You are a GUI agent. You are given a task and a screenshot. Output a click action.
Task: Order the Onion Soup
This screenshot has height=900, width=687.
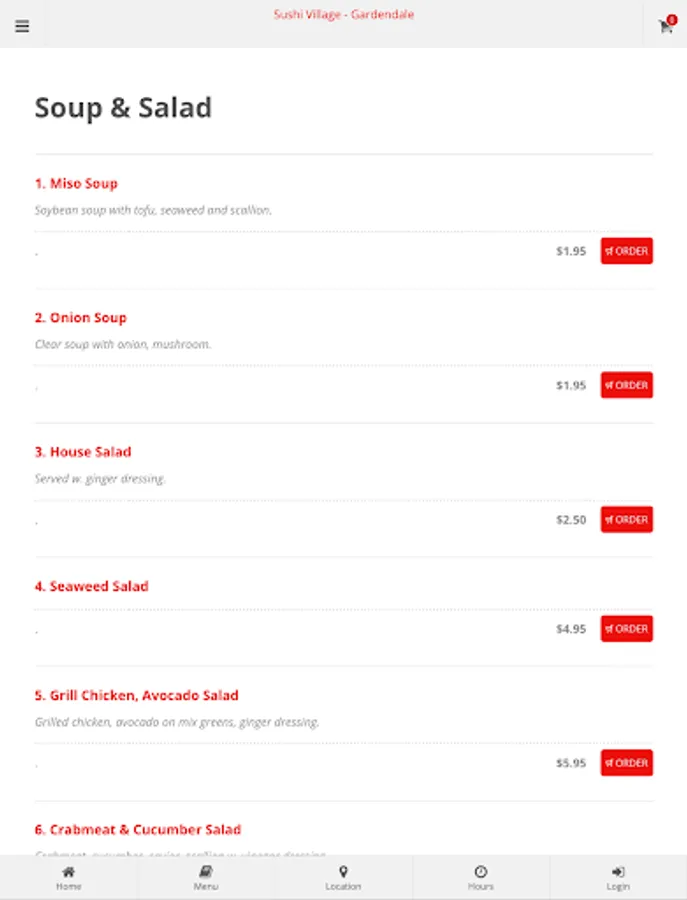point(626,385)
